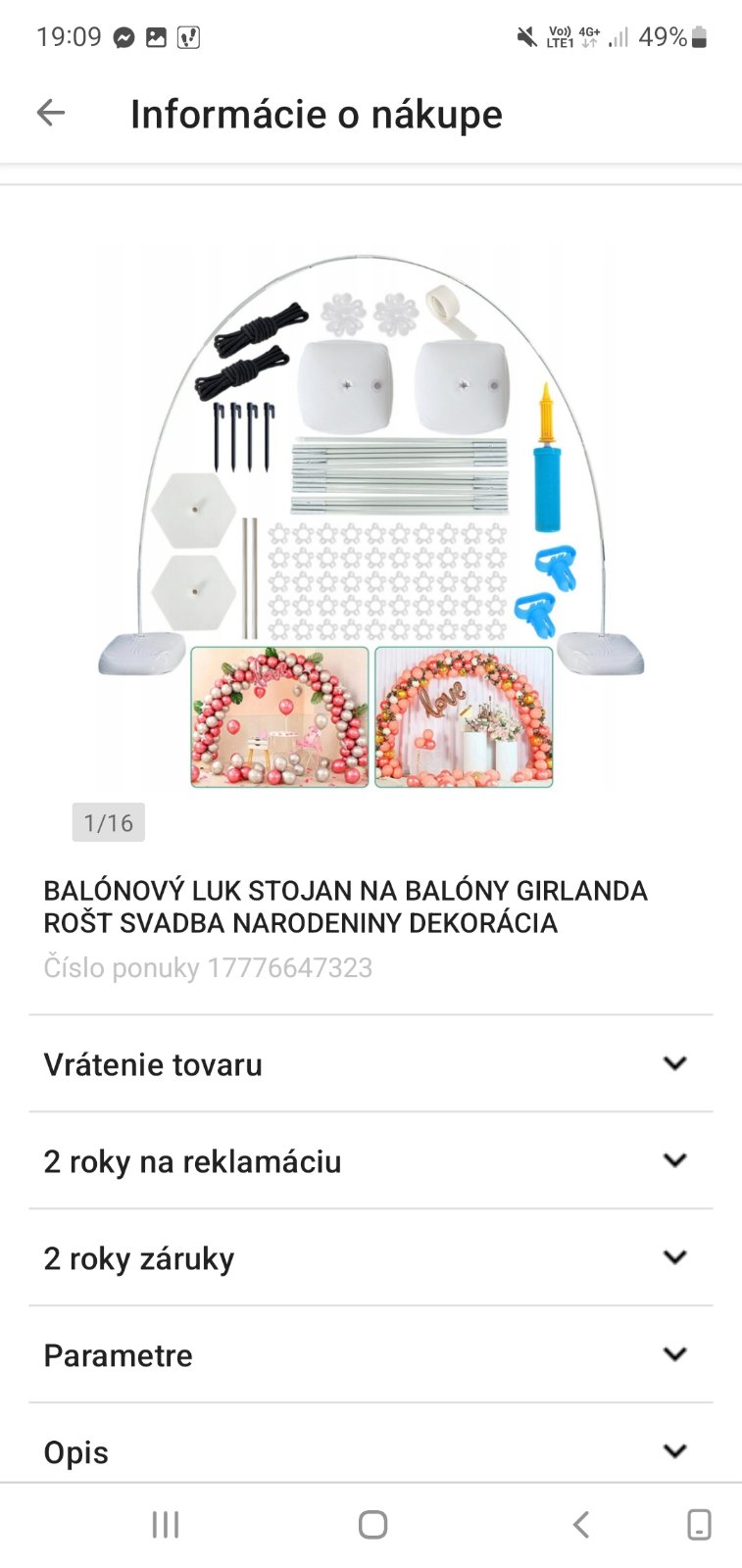The height and width of the screenshot is (1568, 742).
Task: Go back from Informácie o nákupe
Action: [51, 114]
